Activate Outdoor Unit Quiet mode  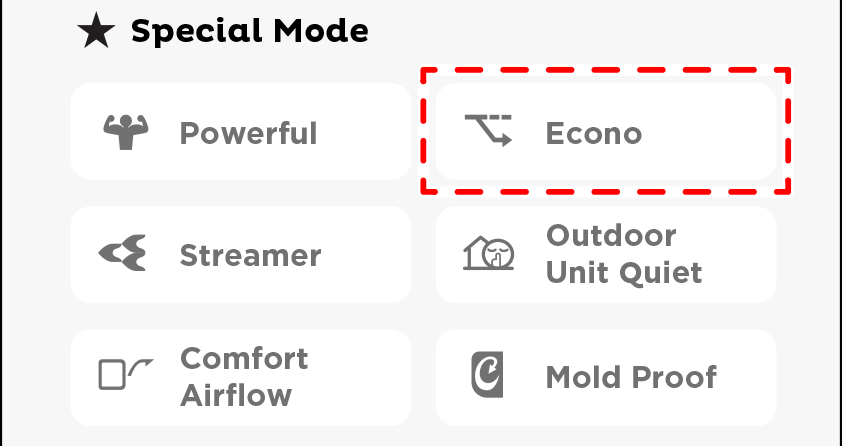point(605,255)
